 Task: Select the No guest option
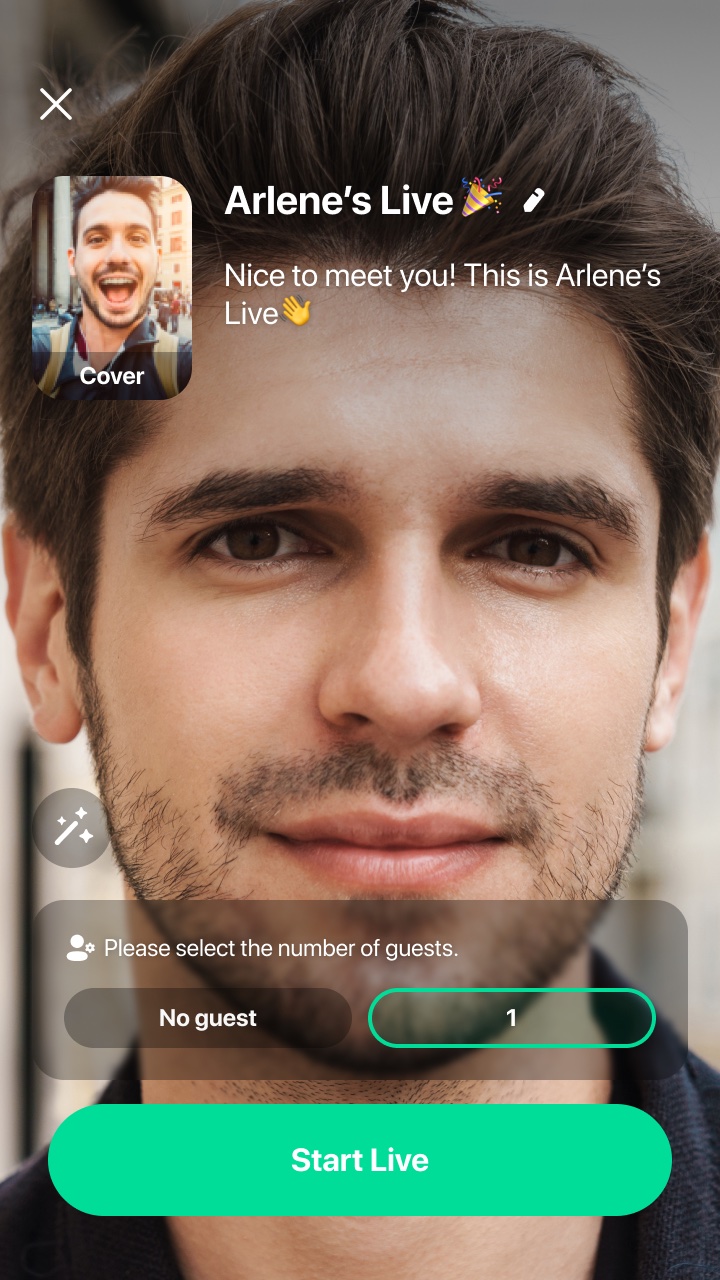[208, 1018]
